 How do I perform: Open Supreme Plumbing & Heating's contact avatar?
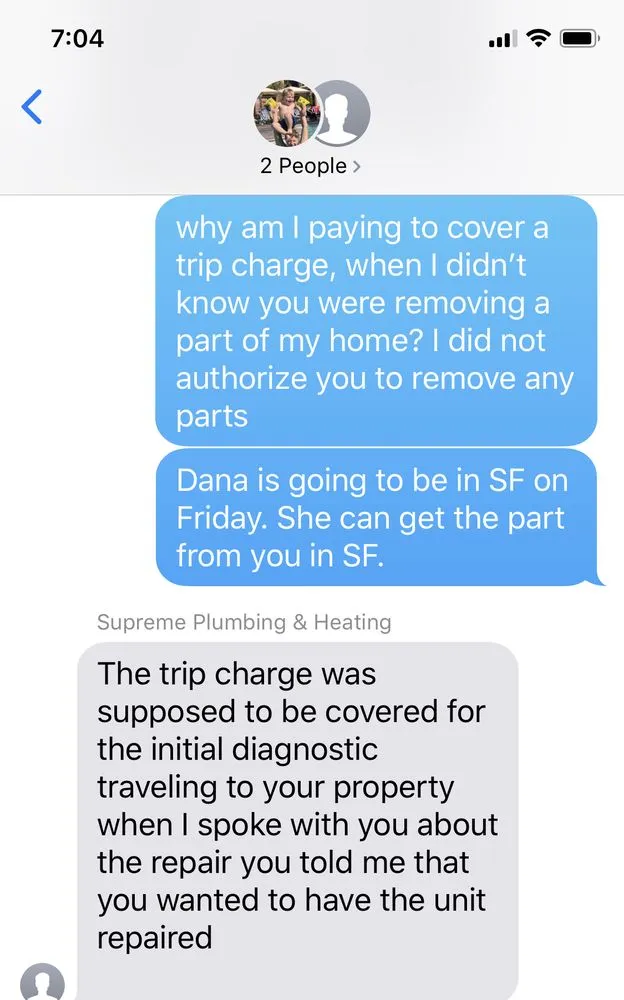coord(42,983)
